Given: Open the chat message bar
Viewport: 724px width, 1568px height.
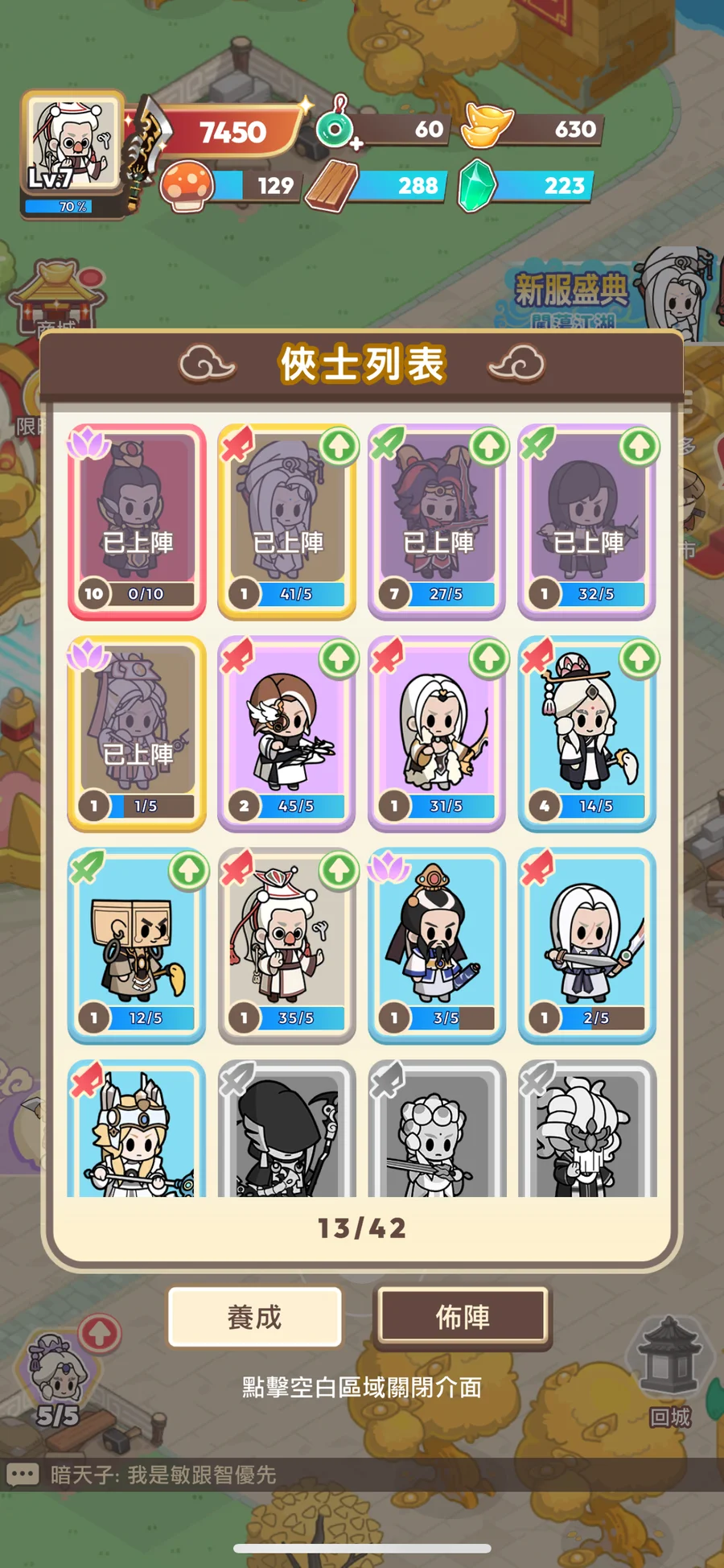Looking at the screenshot, I should [x=362, y=1475].
